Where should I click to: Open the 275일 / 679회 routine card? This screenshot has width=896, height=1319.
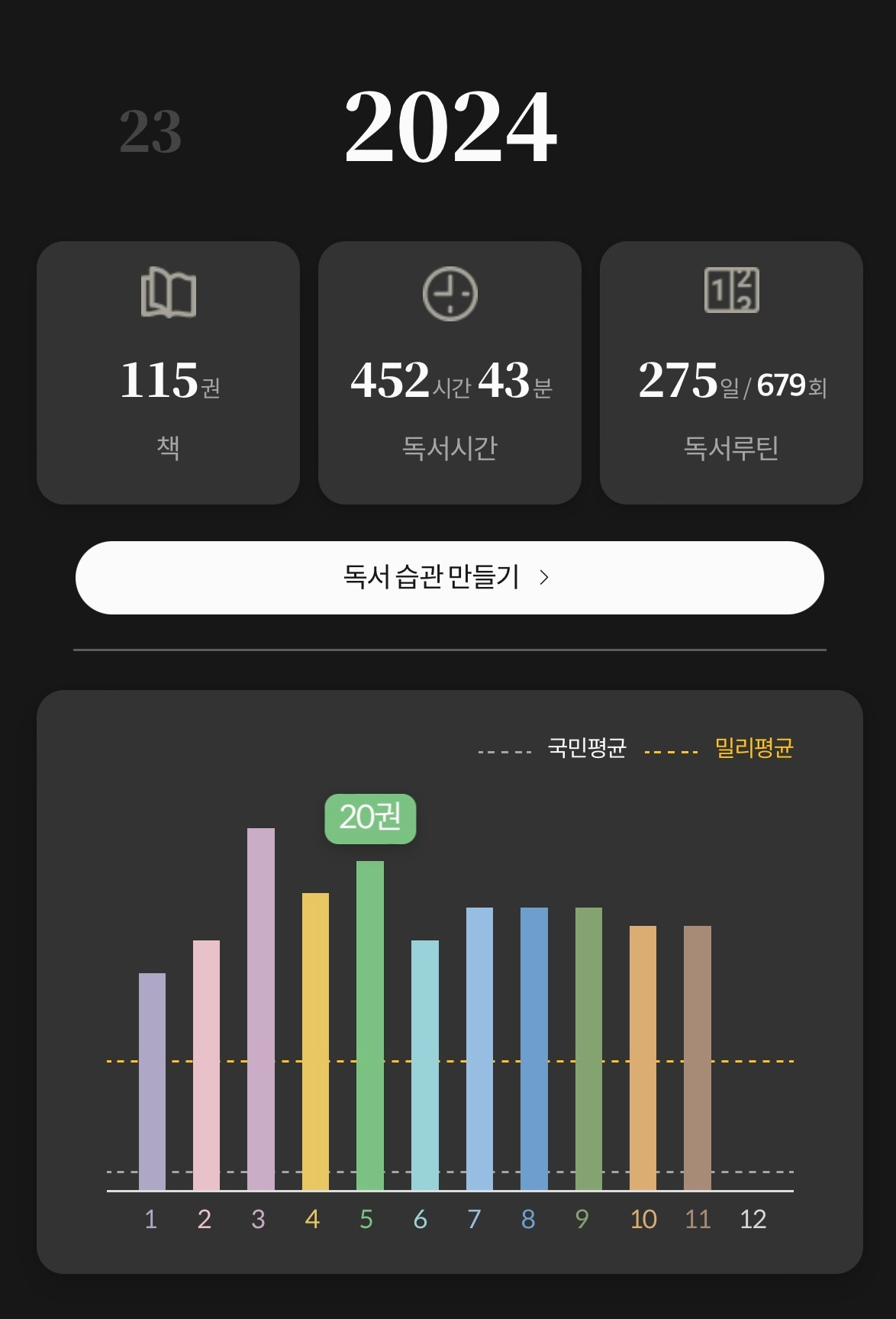tap(731, 372)
